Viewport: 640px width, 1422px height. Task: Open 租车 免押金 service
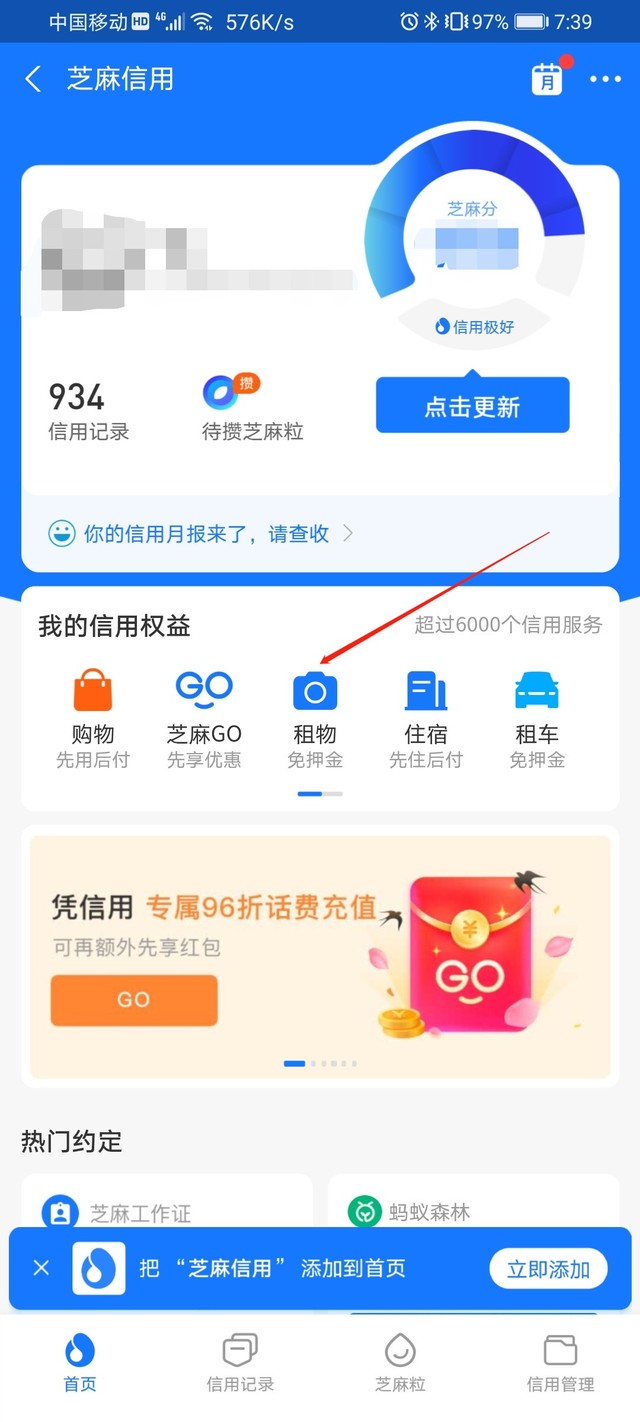coord(537,720)
